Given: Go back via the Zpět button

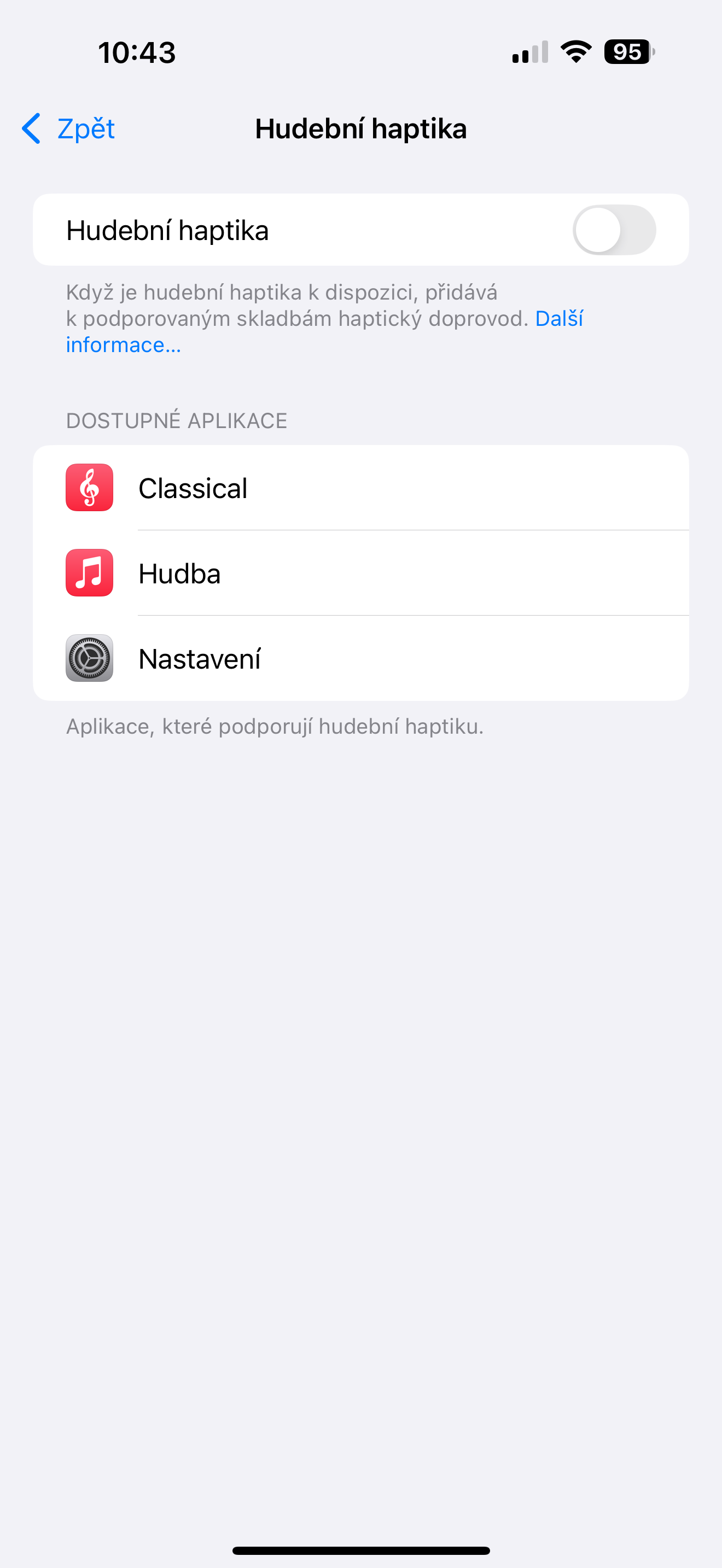Looking at the screenshot, I should pos(68,128).
